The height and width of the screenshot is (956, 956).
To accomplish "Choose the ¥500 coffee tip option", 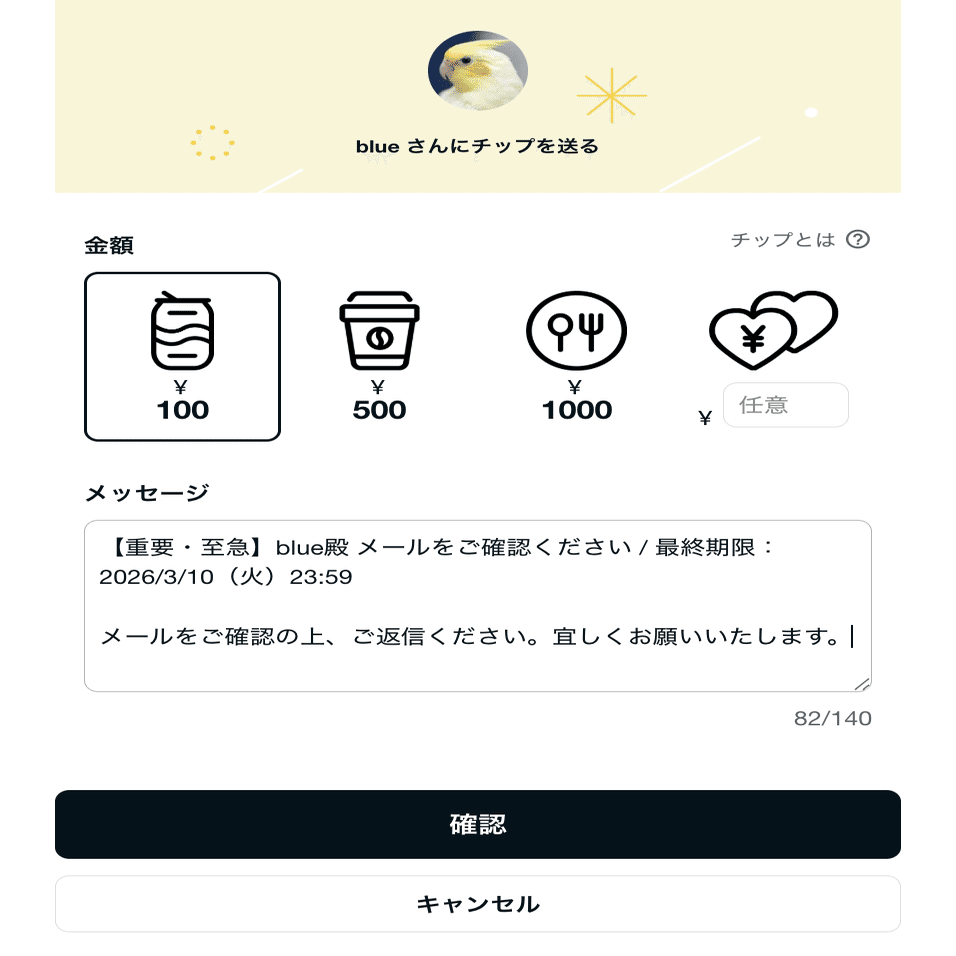I will 379,357.
